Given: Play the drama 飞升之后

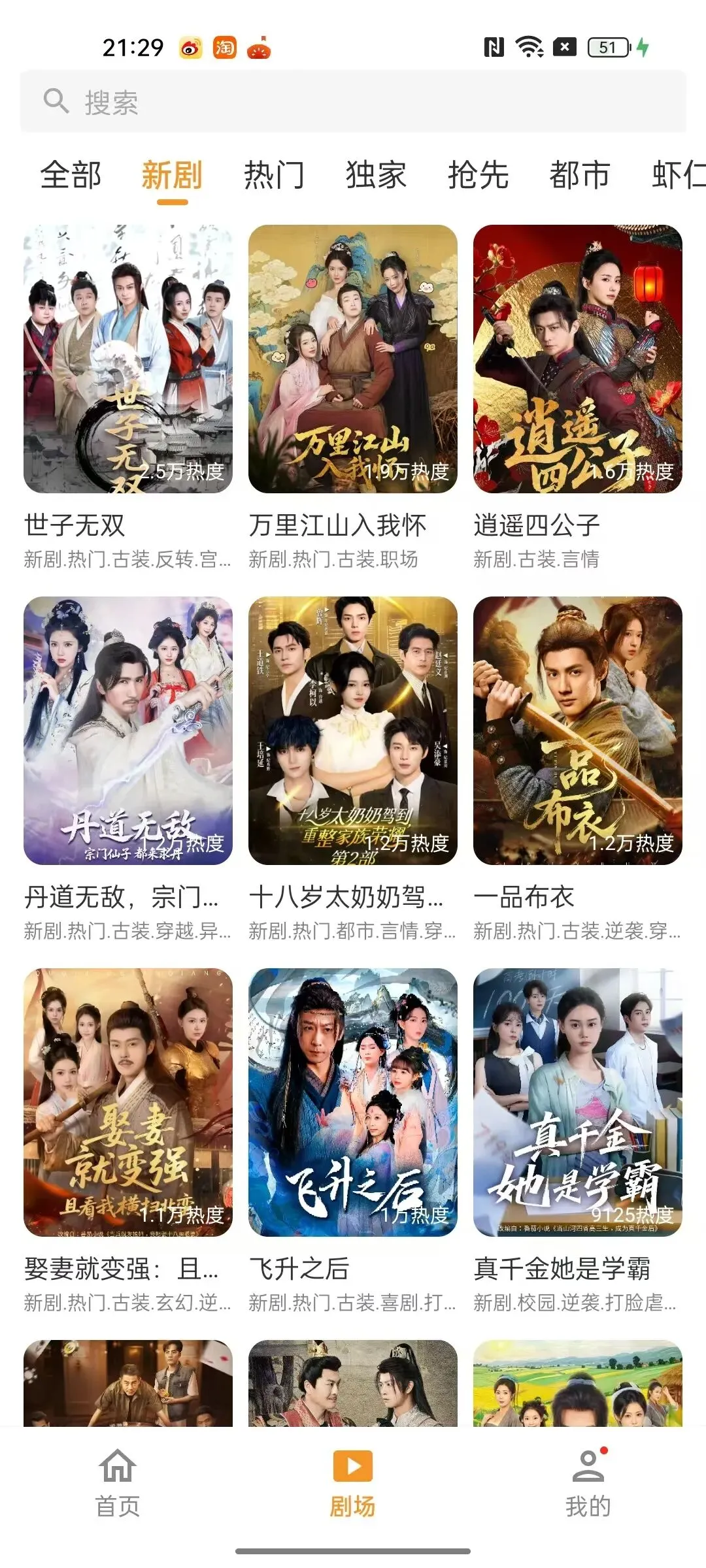Looking at the screenshot, I should pyautogui.click(x=353, y=1102).
